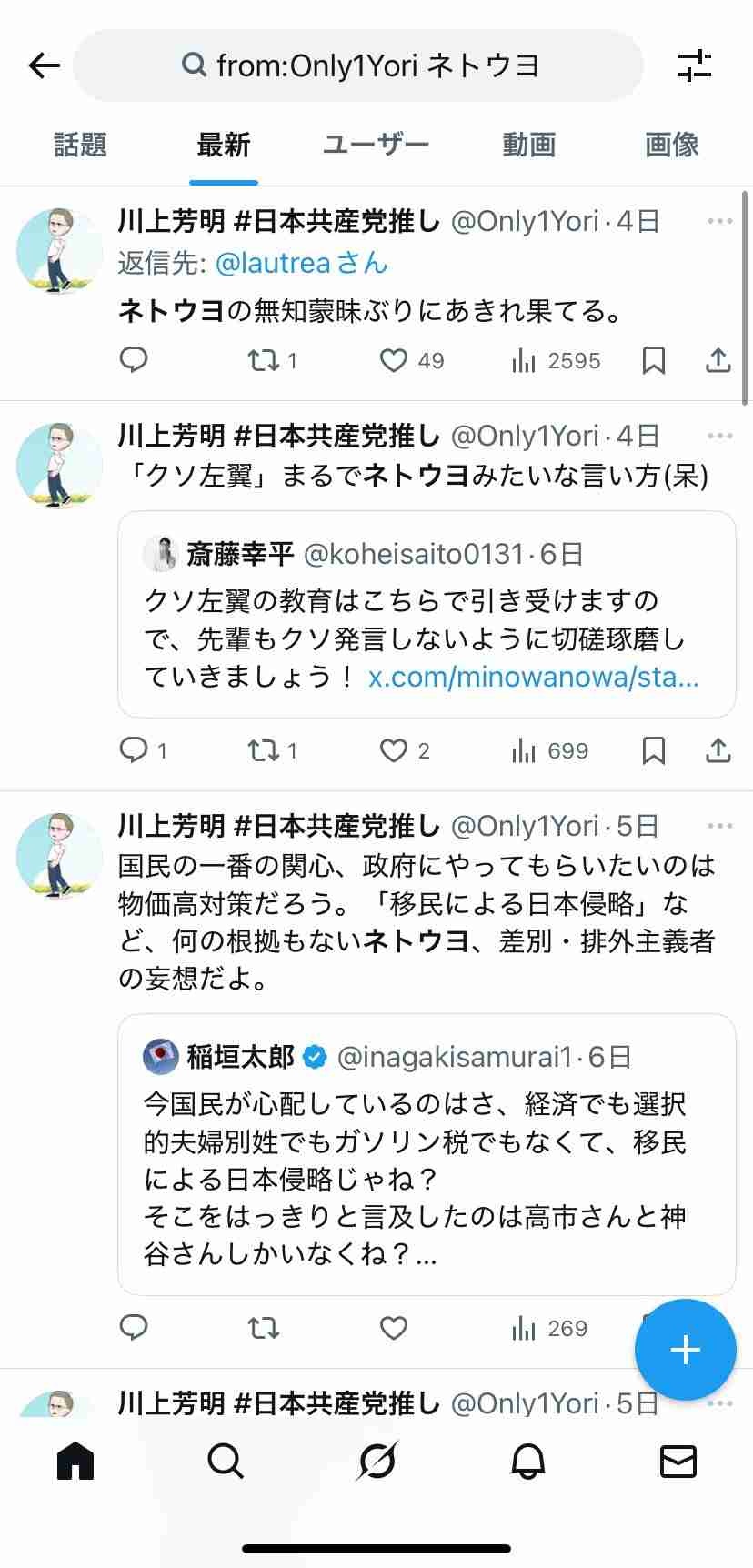Reply to the 「クソ左翼」 post
The height and width of the screenshot is (1568, 753).
click(x=135, y=750)
